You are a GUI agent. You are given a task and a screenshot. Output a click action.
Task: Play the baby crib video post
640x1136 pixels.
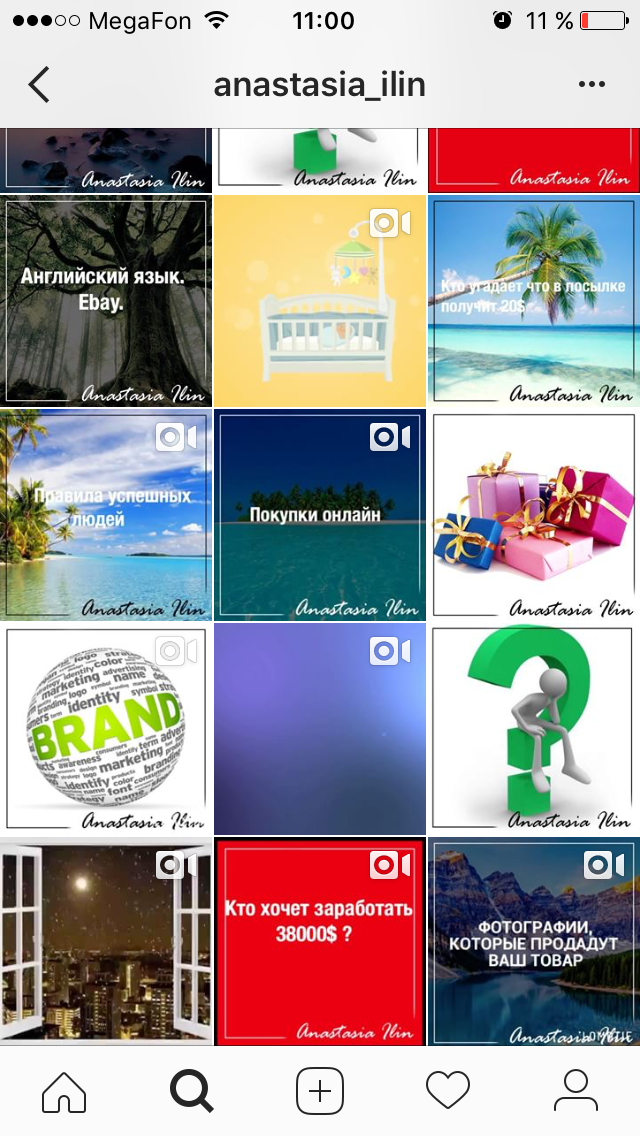pos(320,301)
